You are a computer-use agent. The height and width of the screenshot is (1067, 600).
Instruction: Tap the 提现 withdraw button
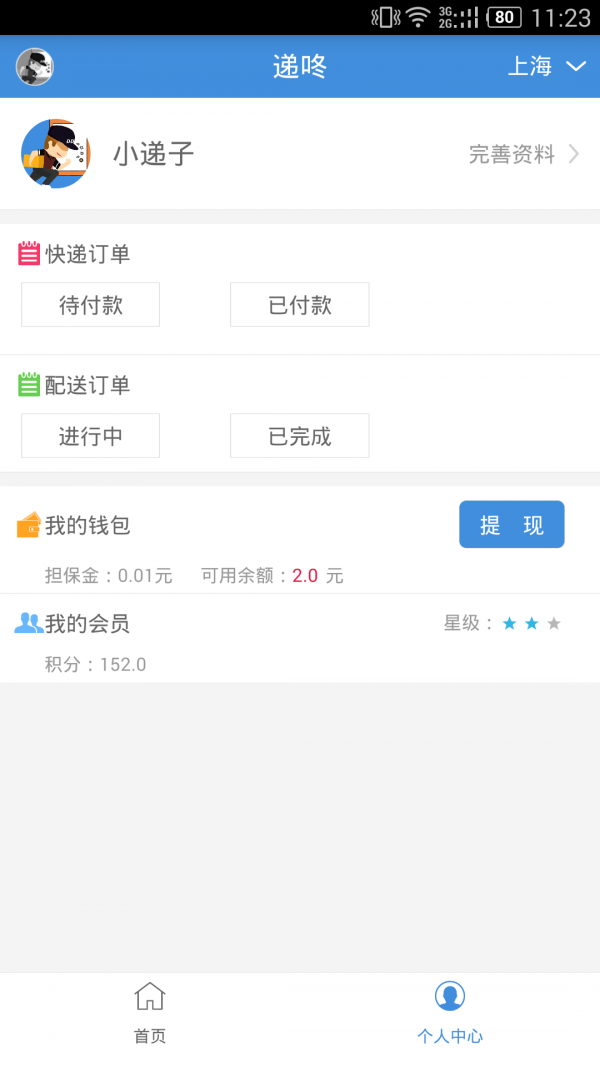click(511, 525)
